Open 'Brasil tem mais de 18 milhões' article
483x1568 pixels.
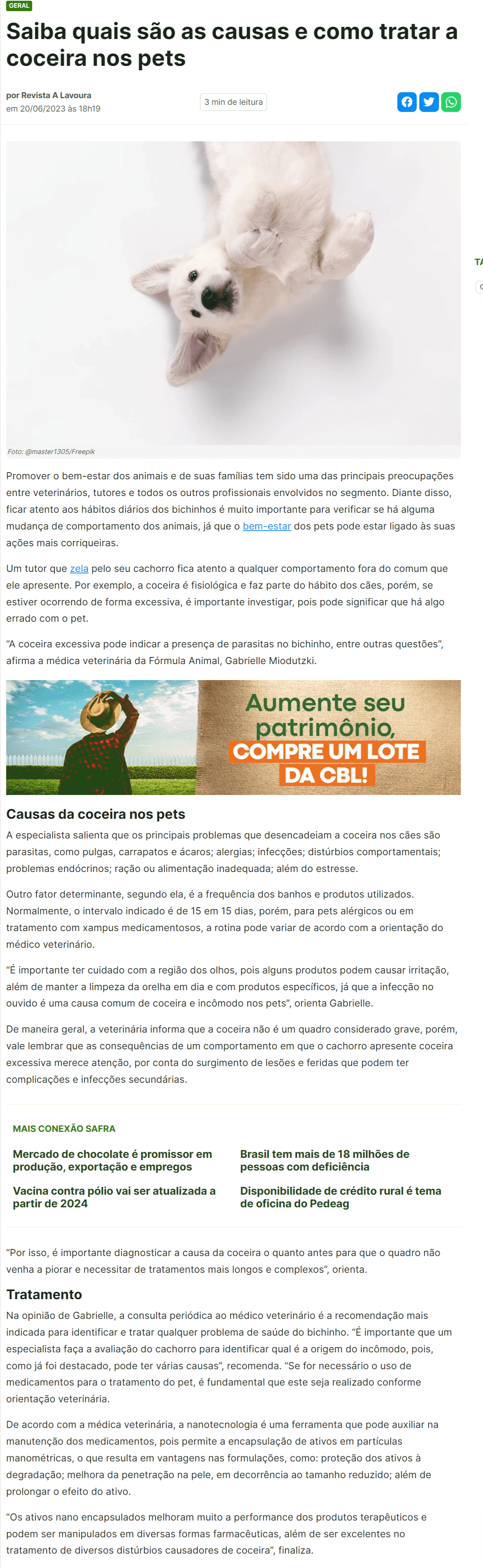[324, 1160]
